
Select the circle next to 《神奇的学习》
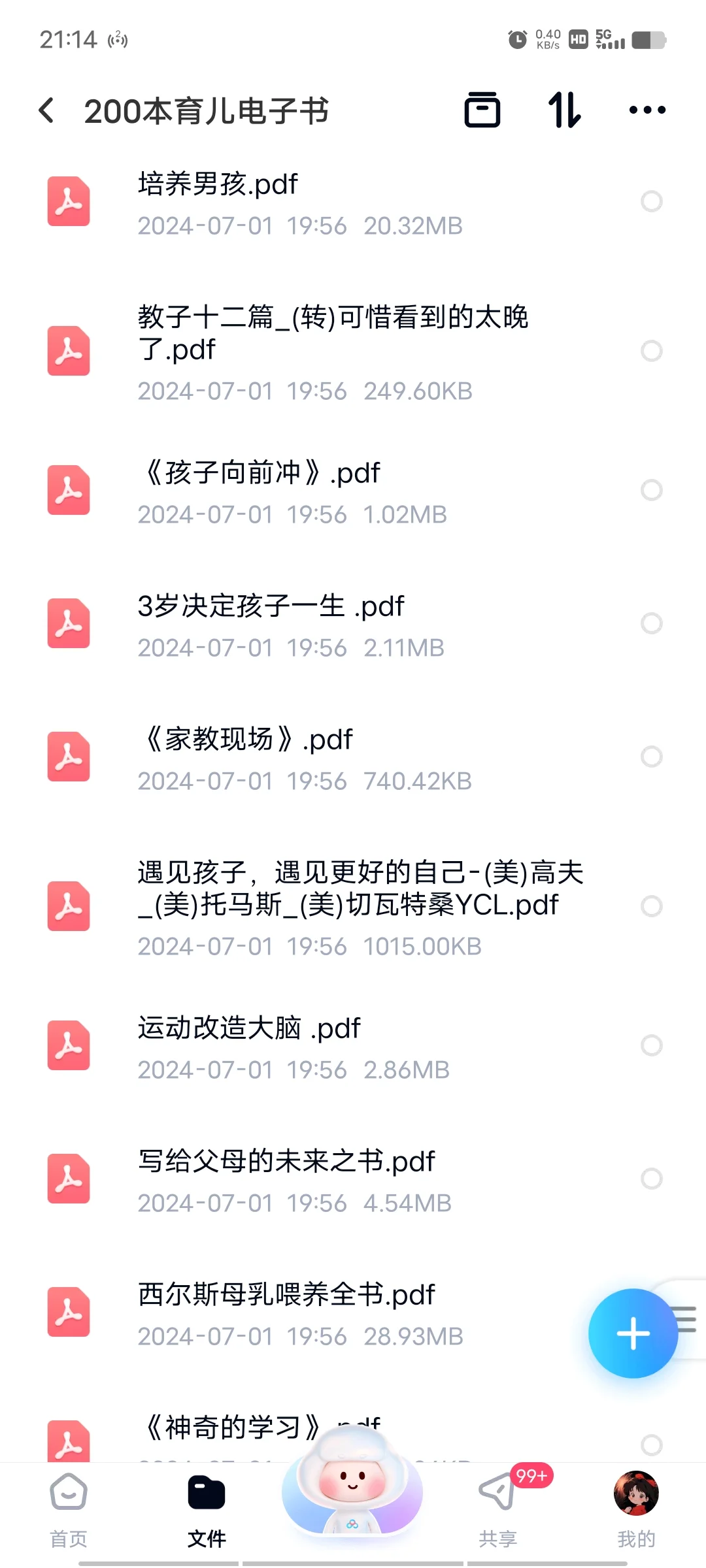[652, 1445]
